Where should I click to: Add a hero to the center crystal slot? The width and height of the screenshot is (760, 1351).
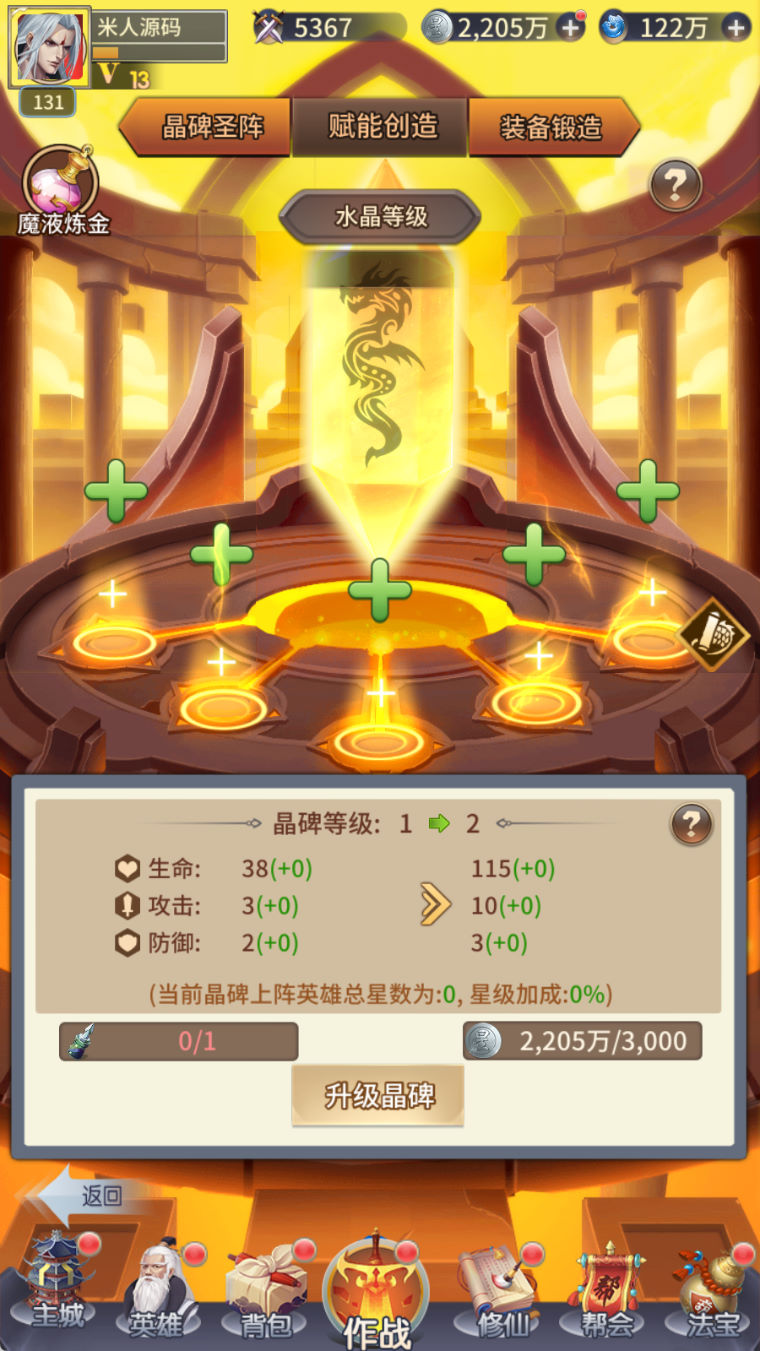click(380, 590)
